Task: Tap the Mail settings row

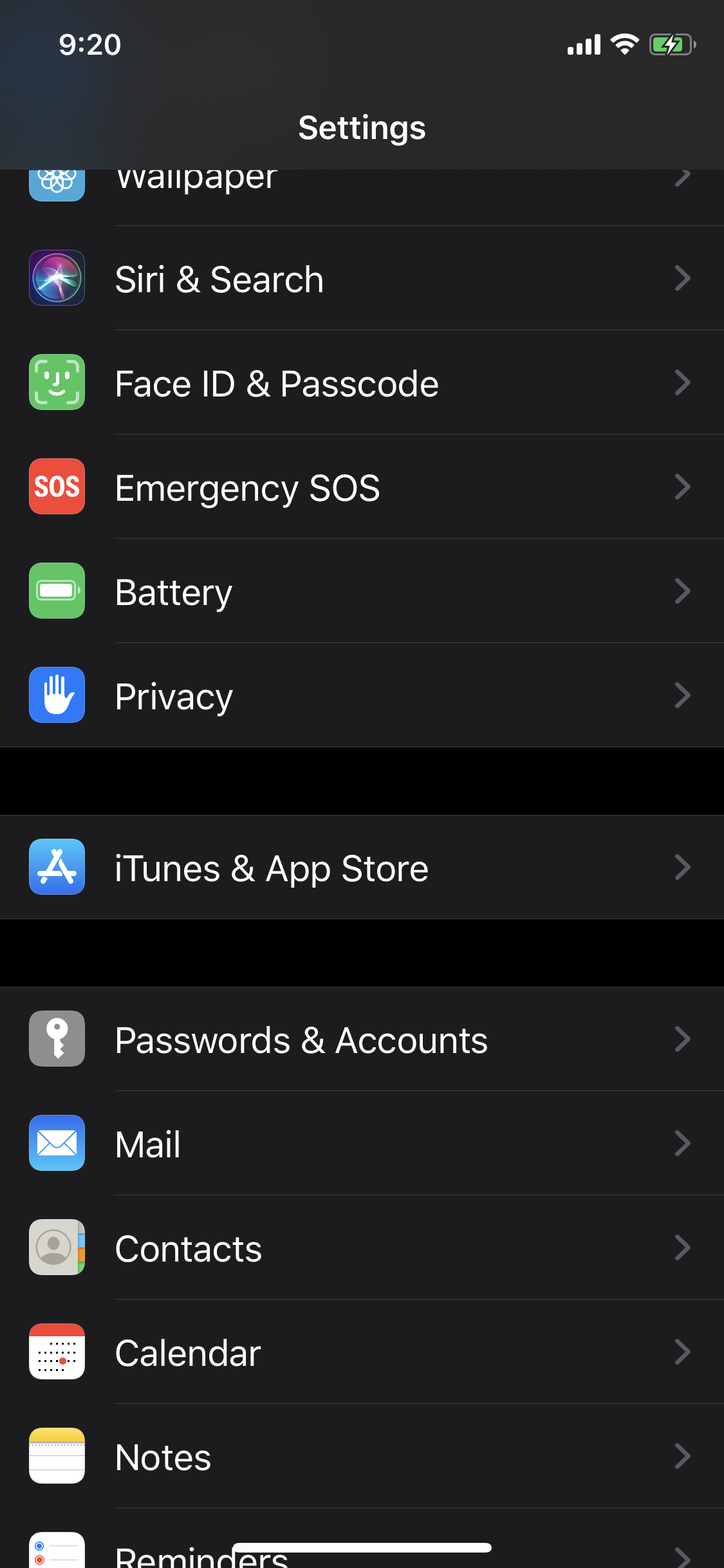Action: (362, 1144)
